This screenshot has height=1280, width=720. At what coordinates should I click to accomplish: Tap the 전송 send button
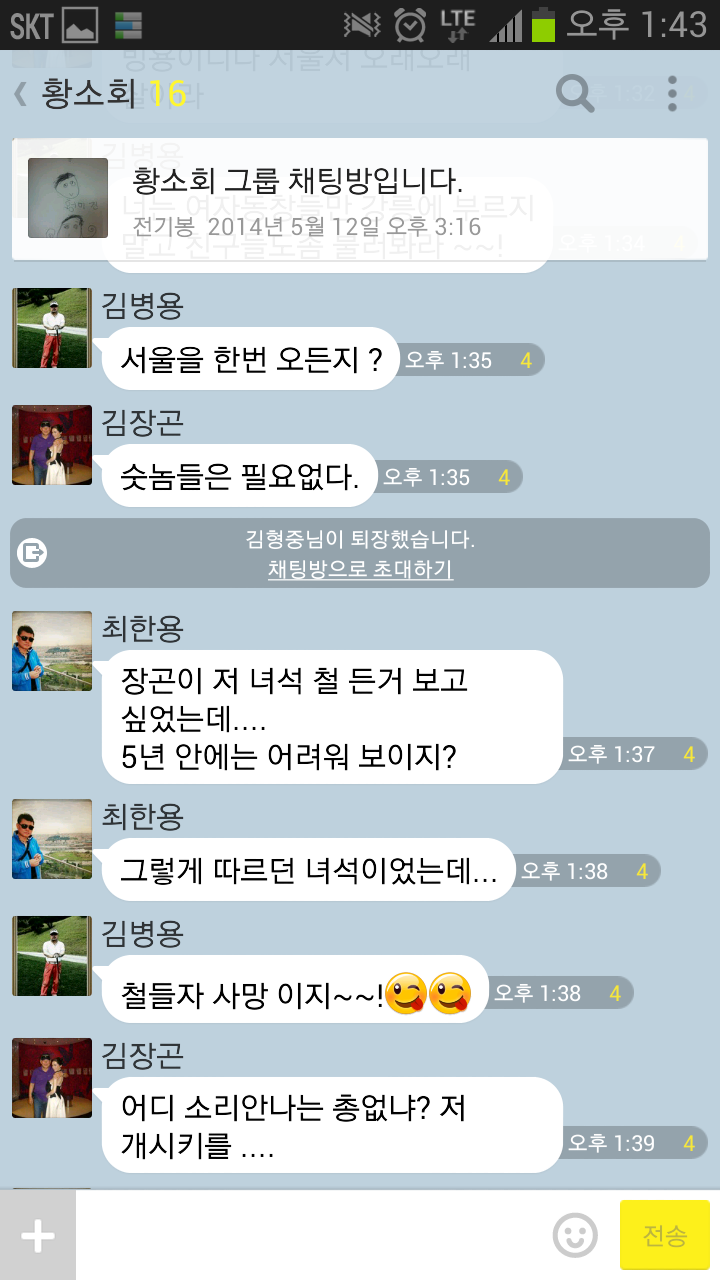[664, 1236]
